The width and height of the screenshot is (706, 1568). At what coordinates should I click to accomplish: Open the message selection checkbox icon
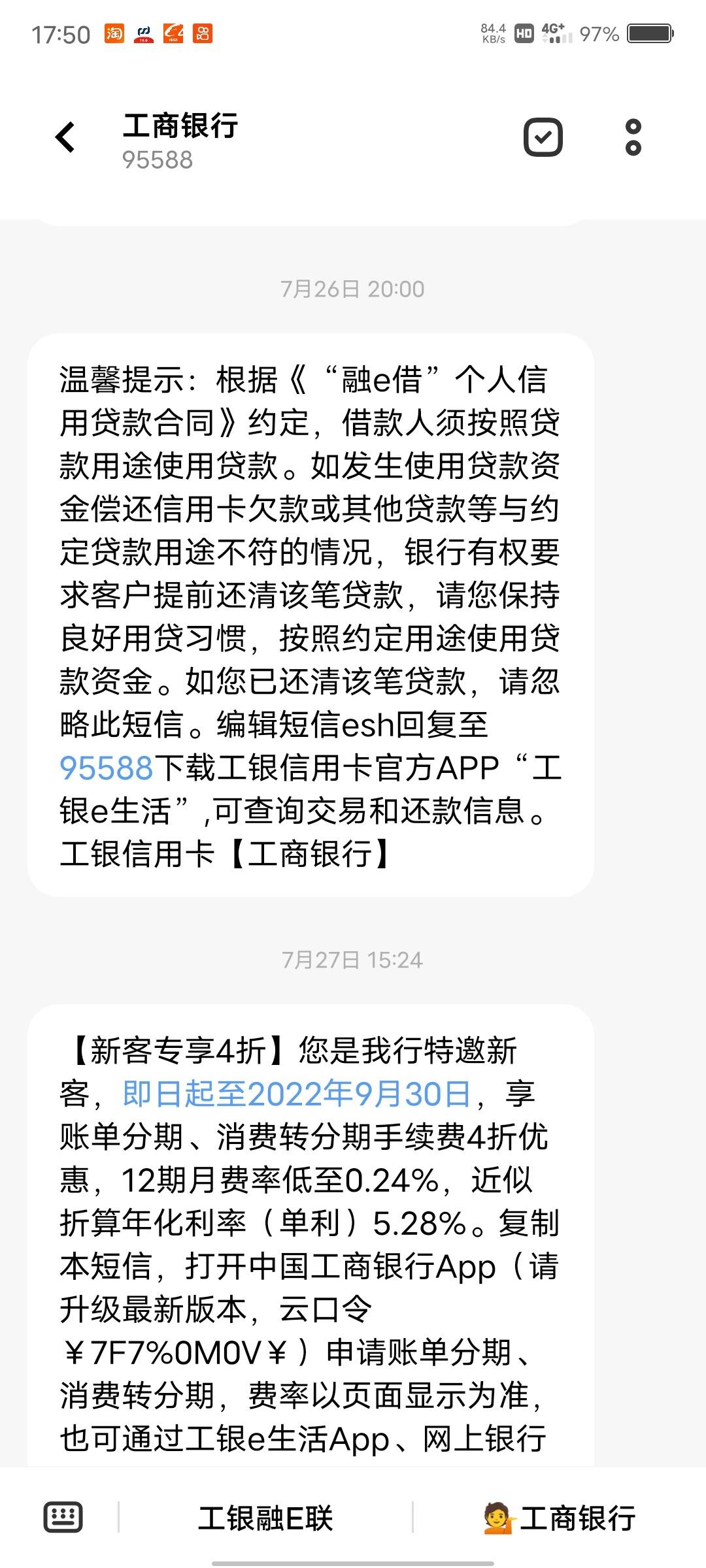click(543, 137)
